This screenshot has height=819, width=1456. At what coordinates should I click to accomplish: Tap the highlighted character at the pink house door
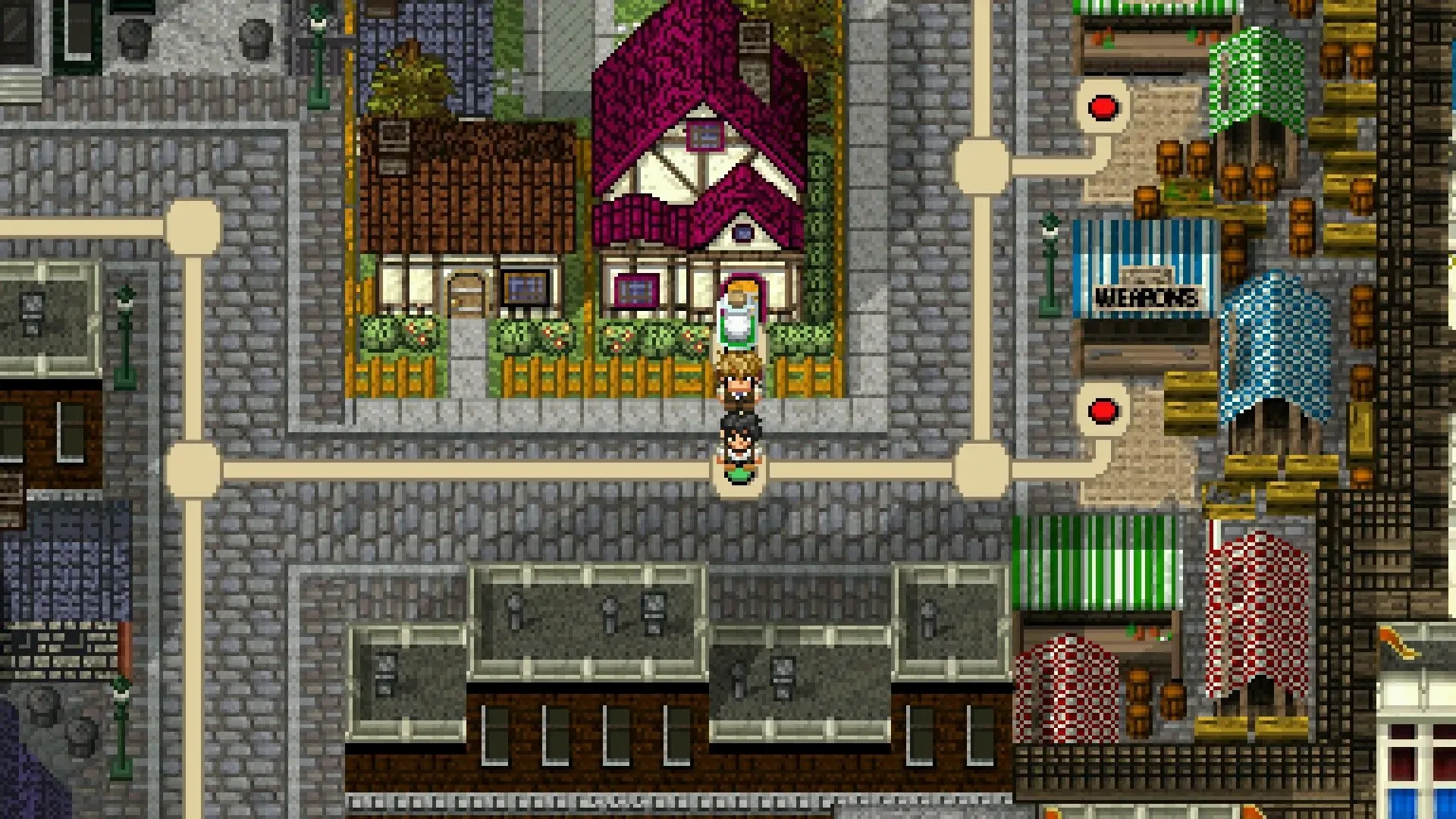click(736, 318)
